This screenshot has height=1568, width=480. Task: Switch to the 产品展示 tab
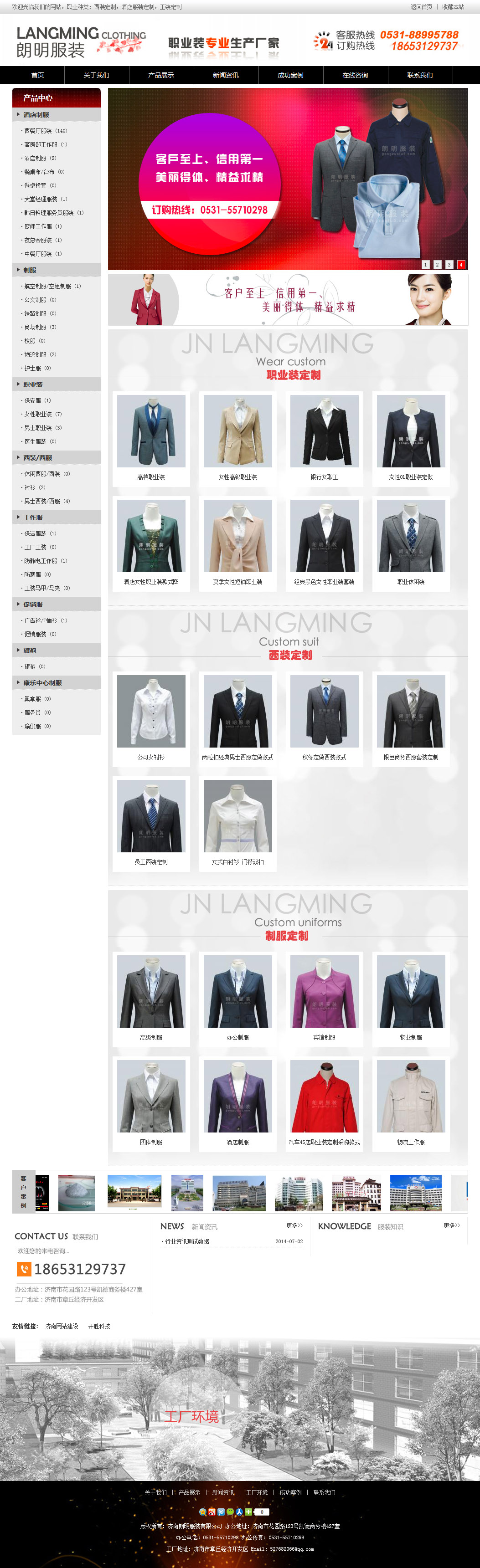(x=161, y=76)
